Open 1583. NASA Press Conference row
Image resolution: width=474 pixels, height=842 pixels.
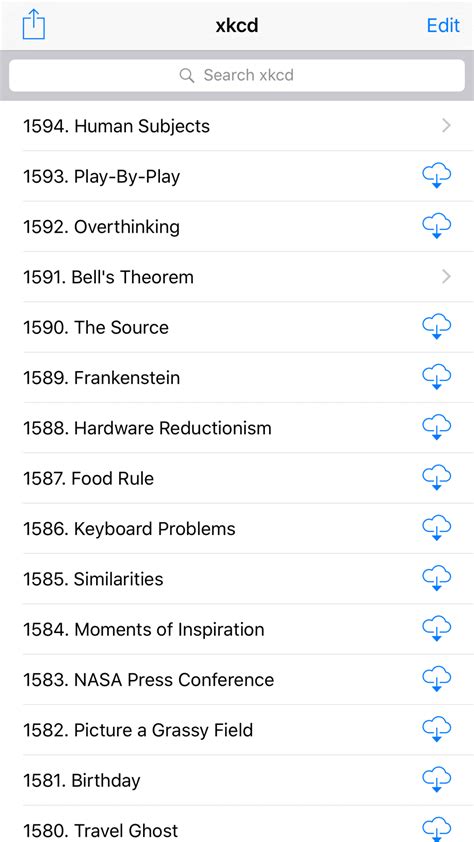tap(237, 679)
